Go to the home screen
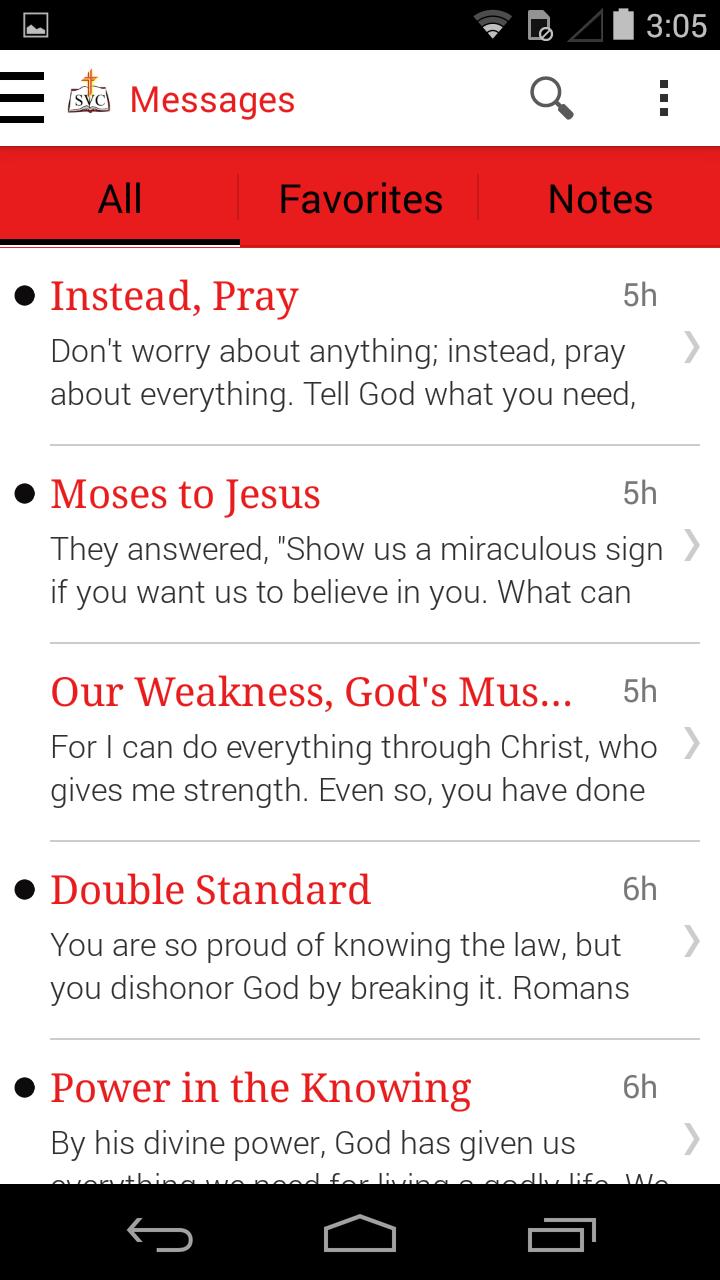Viewport: 720px width, 1280px height. [360, 1233]
